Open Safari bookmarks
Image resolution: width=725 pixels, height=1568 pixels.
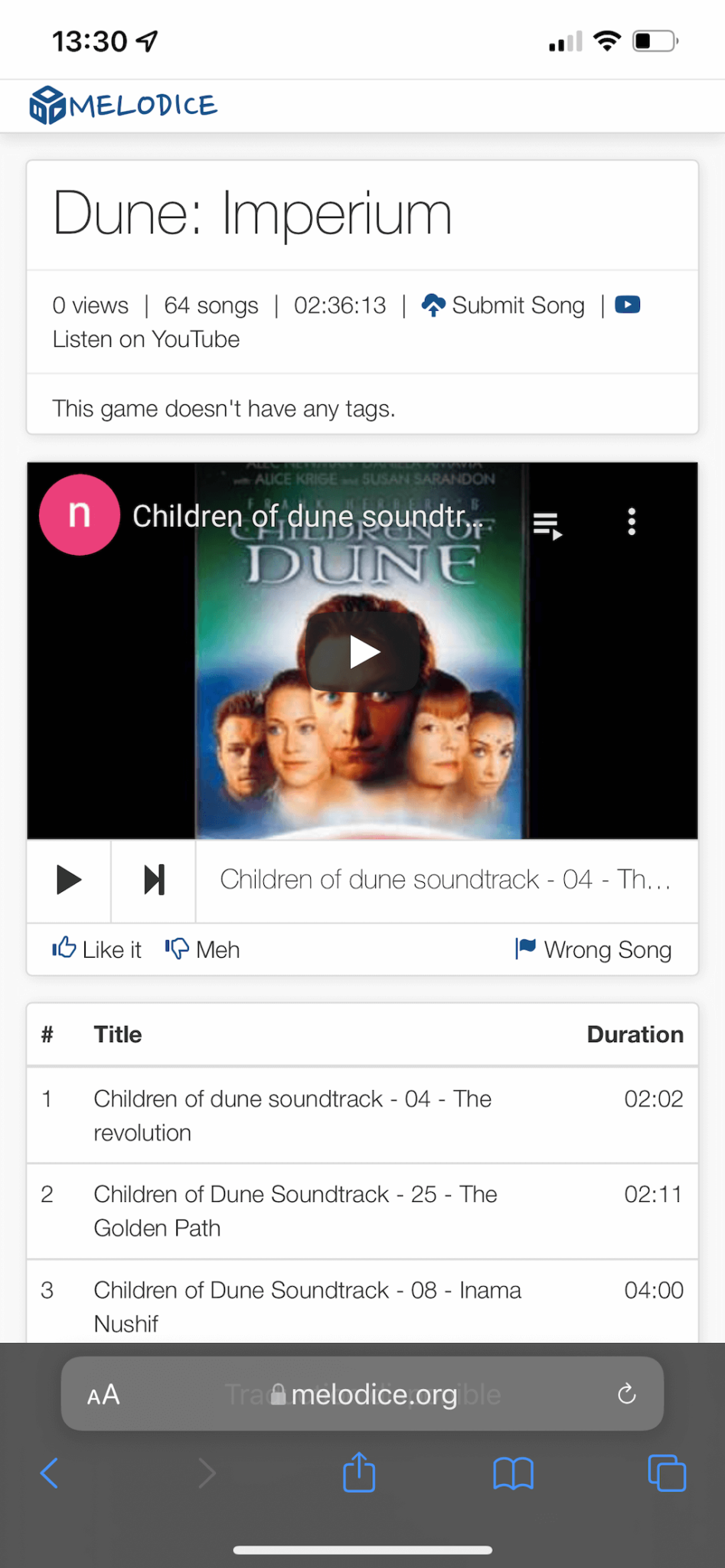coord(513,1472)
